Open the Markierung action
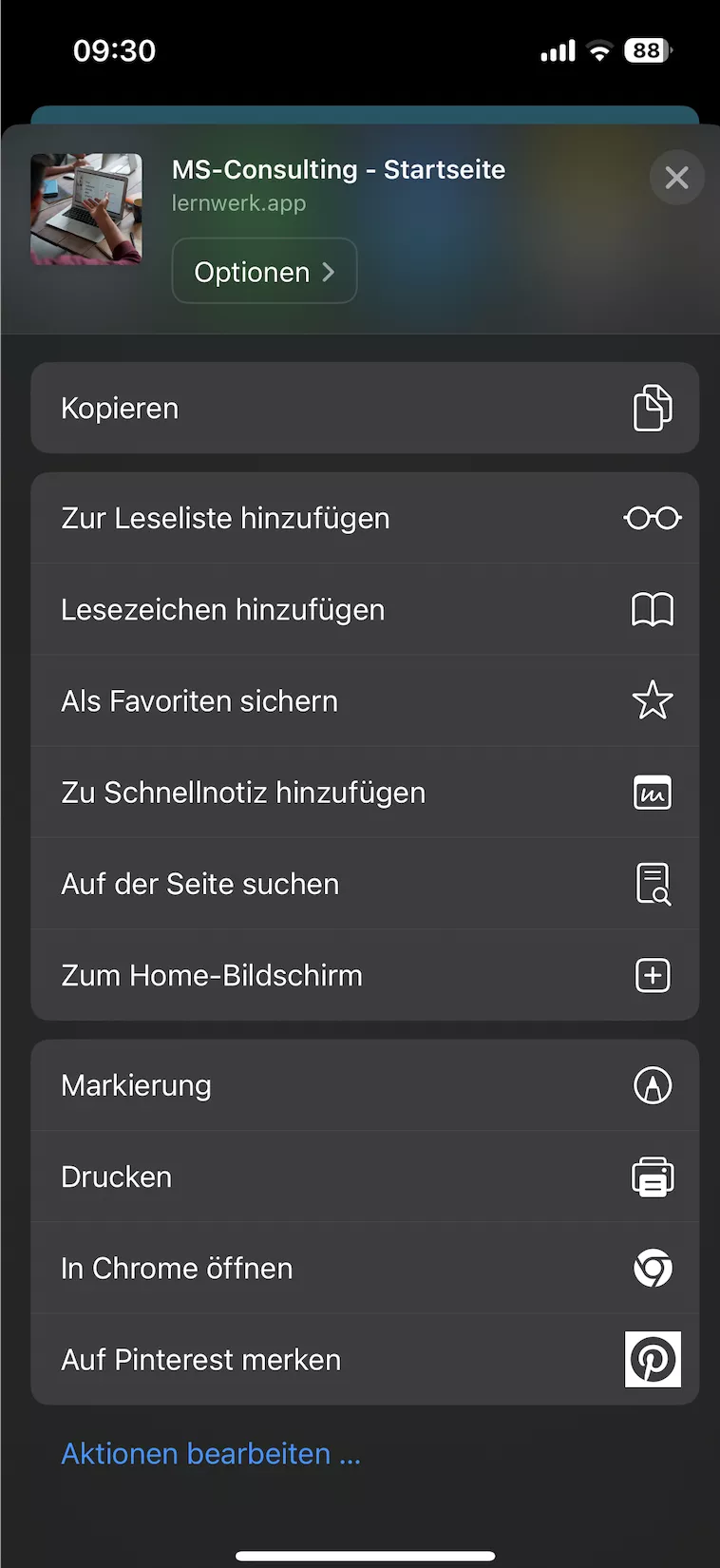The image size is (720, 1568). click(x=365, y=1085)
